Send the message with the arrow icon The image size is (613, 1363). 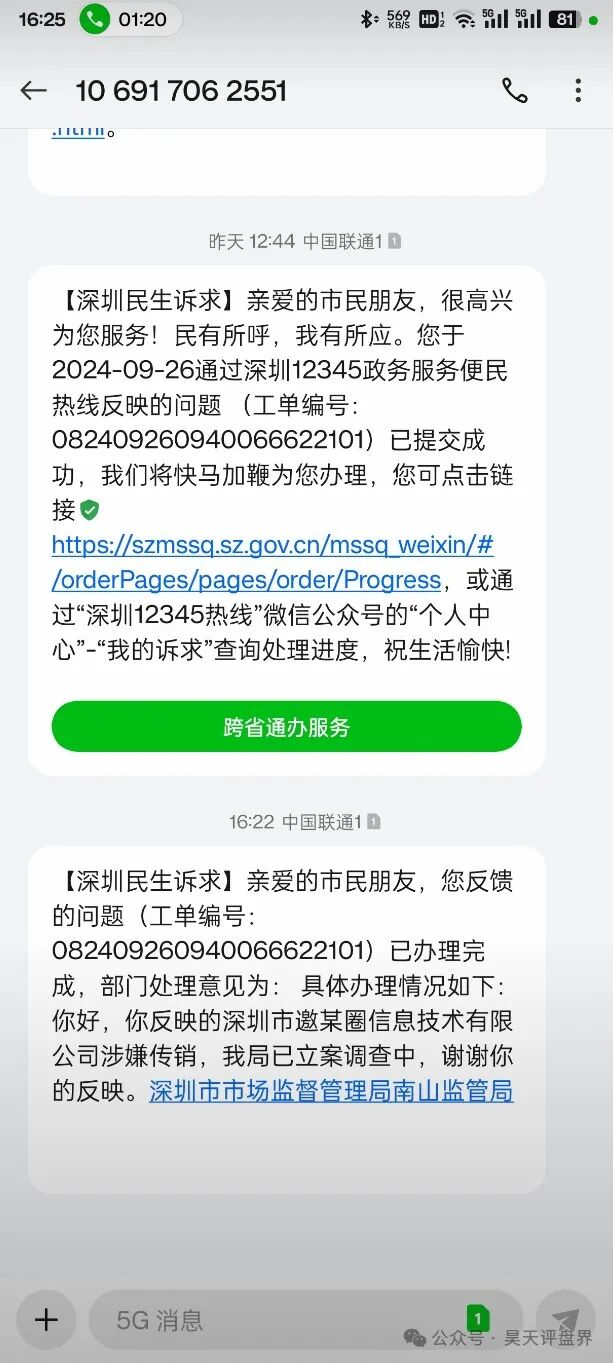click(566, 1319)
